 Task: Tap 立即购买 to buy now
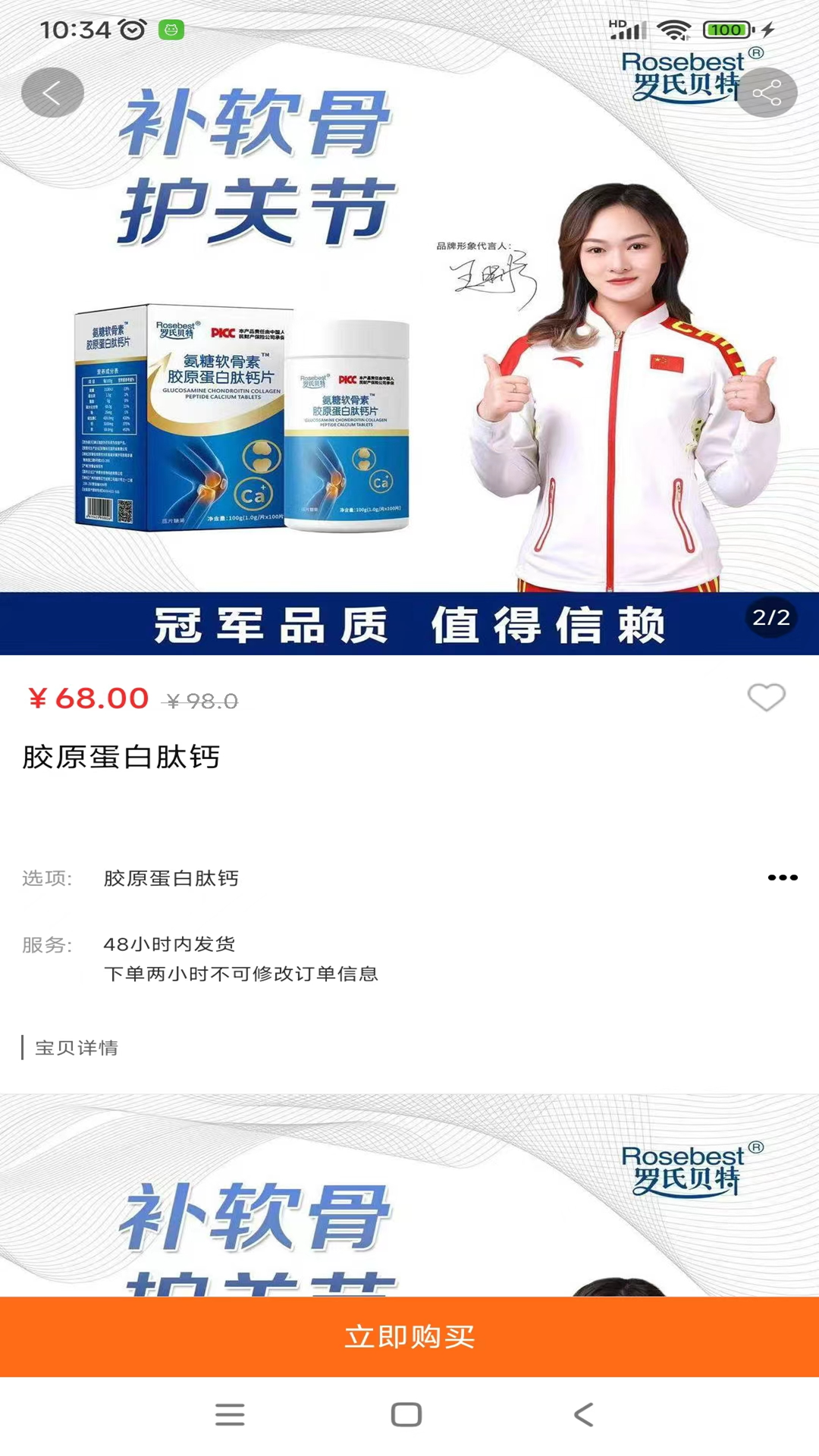(409, 1336)
